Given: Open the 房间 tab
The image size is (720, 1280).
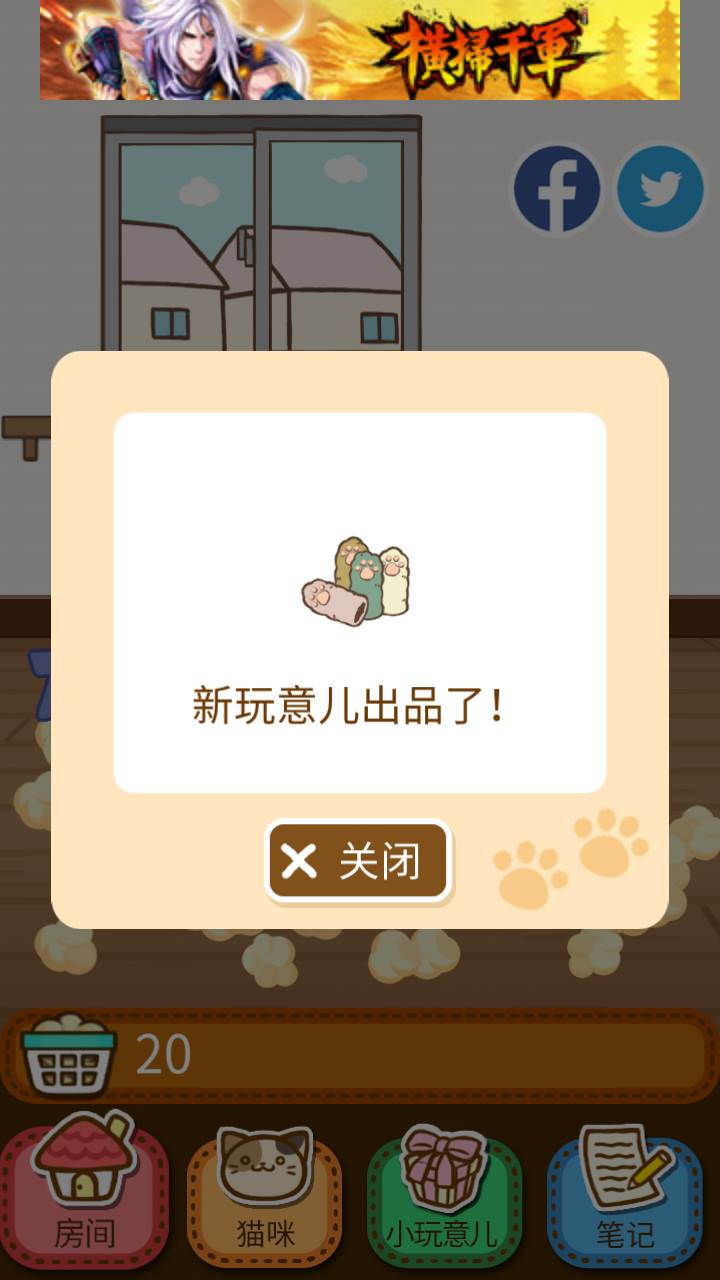Looking at the screenshot, I should tap(84, 1195).
